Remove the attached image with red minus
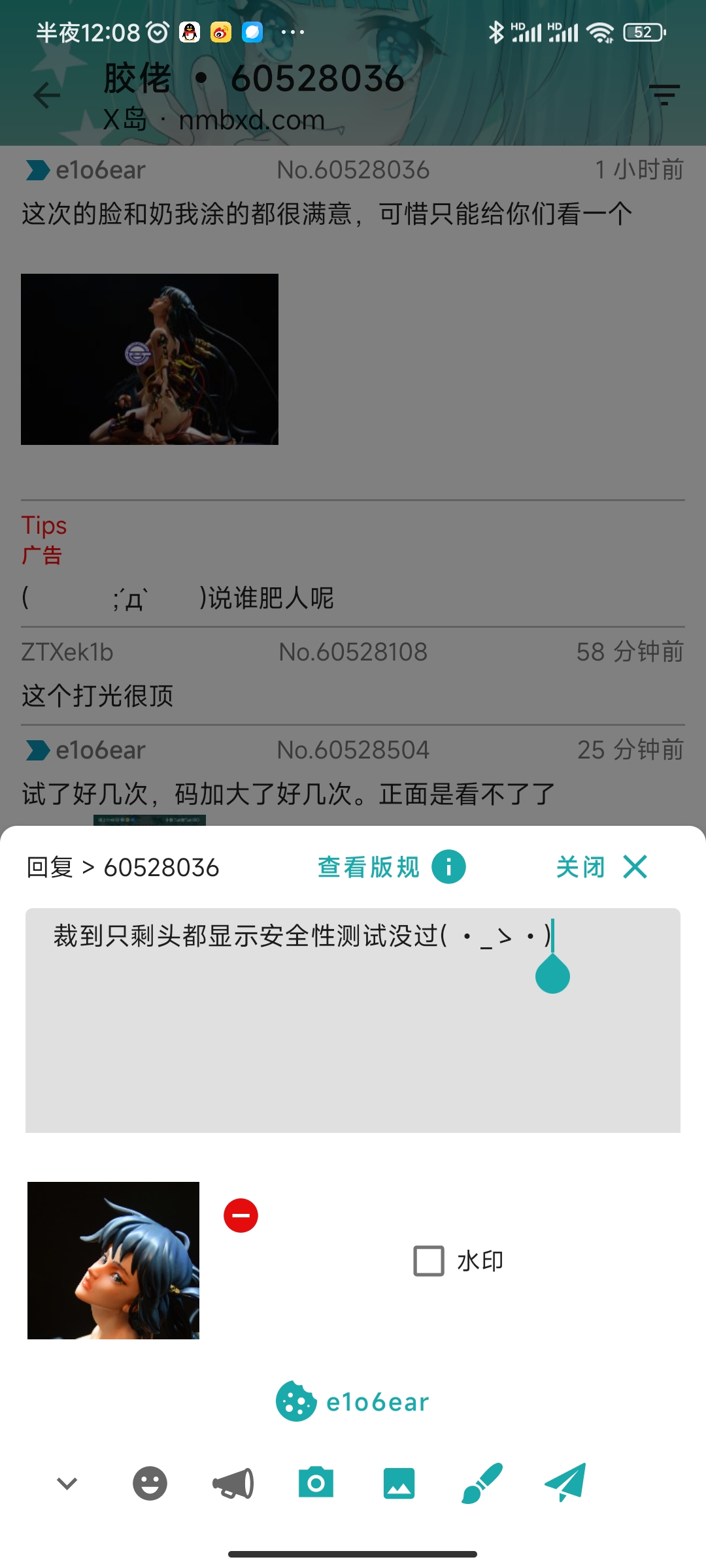This screenshot has width=706, height=1568. coord(241,1215)
